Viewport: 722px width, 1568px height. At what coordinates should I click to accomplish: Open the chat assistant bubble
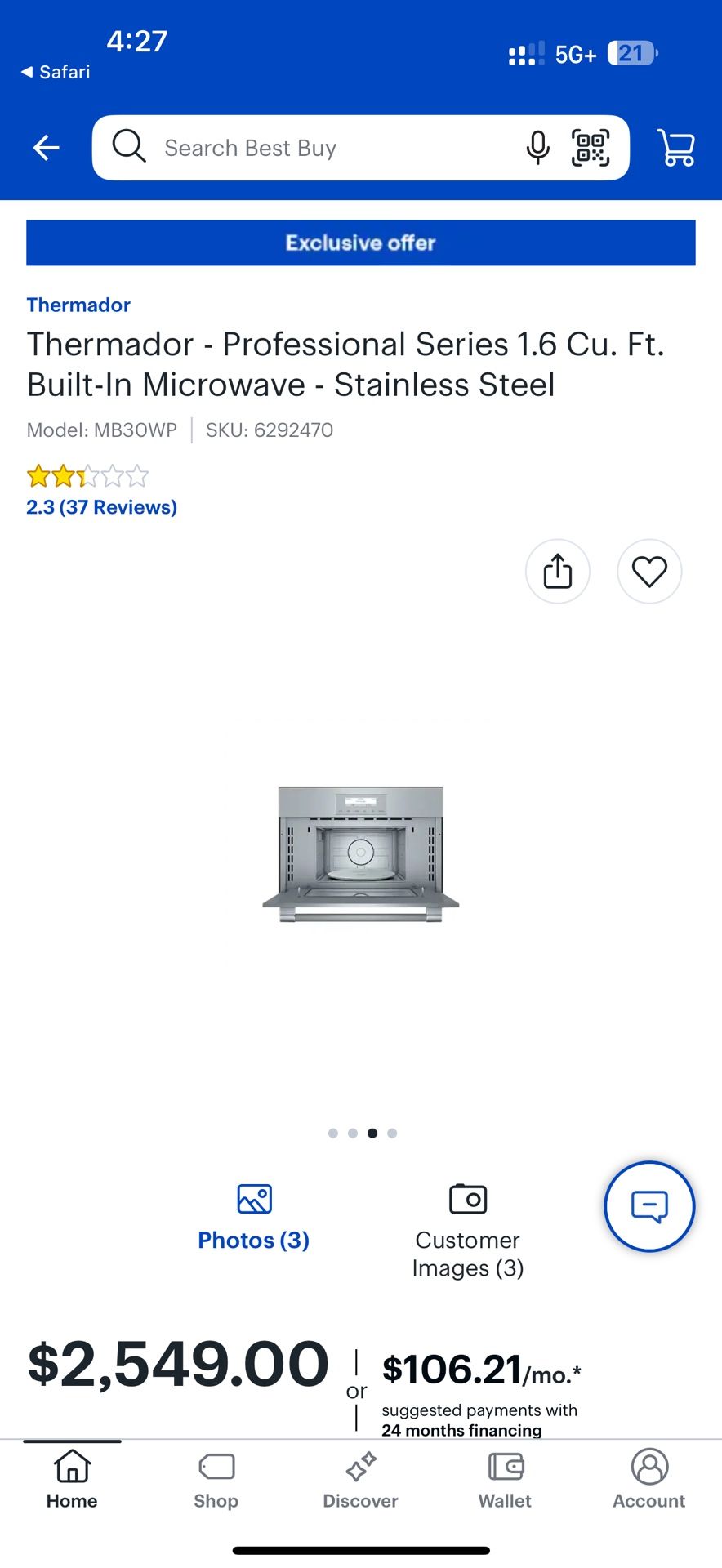648,1207
